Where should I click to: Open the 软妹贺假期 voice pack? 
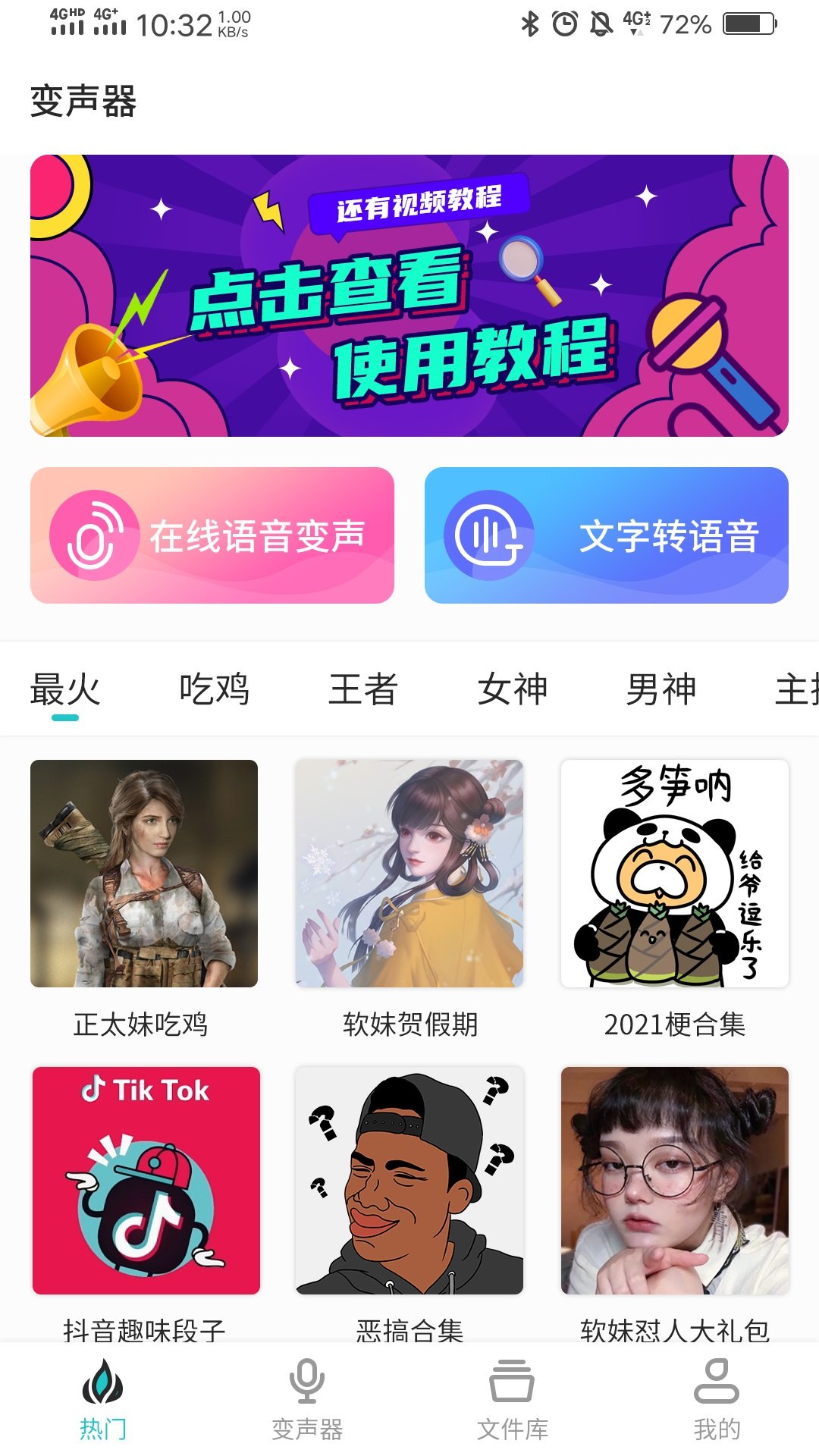(x=409, y=874)
